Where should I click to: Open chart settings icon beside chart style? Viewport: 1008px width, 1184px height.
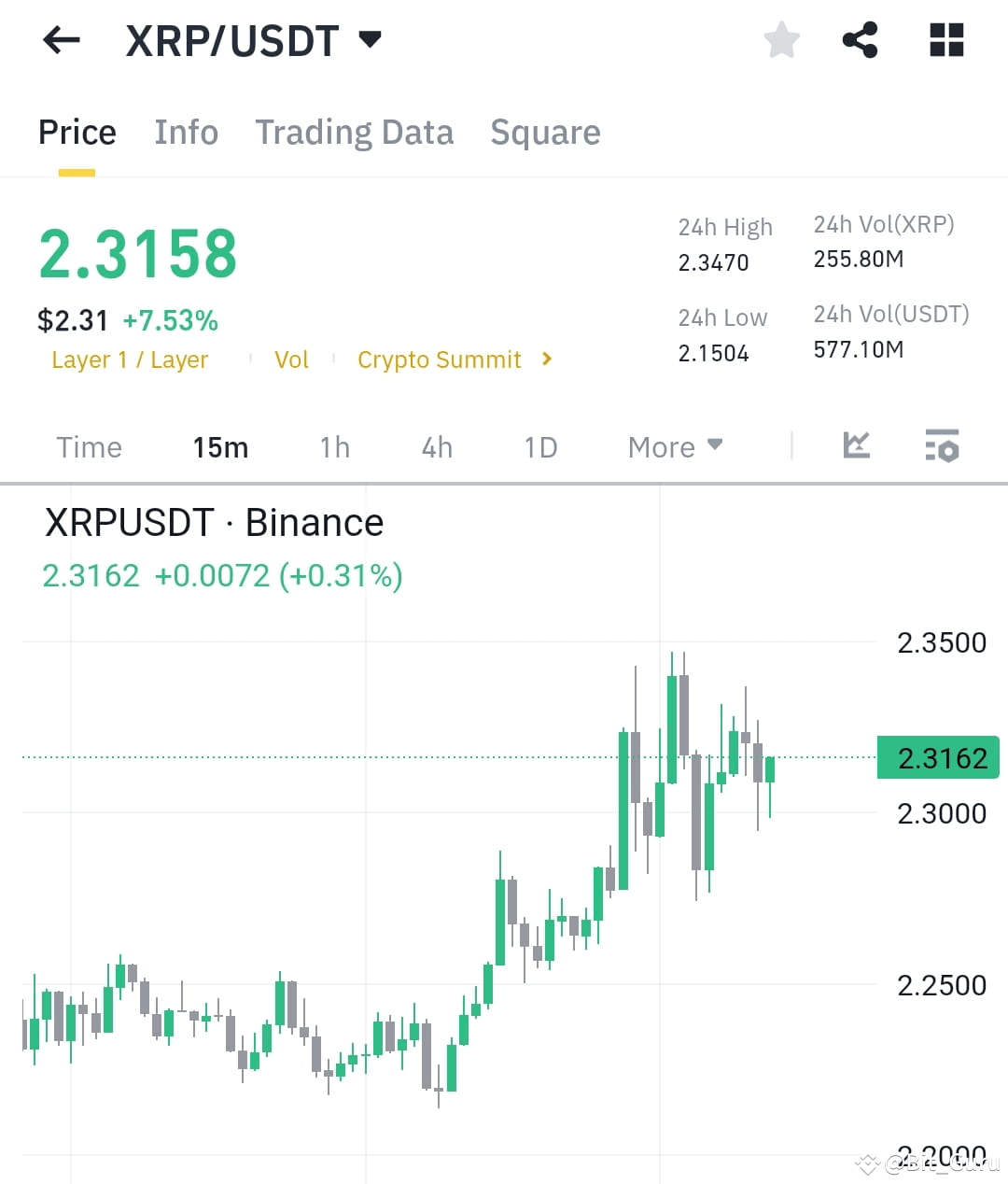(x=942, y=447)
